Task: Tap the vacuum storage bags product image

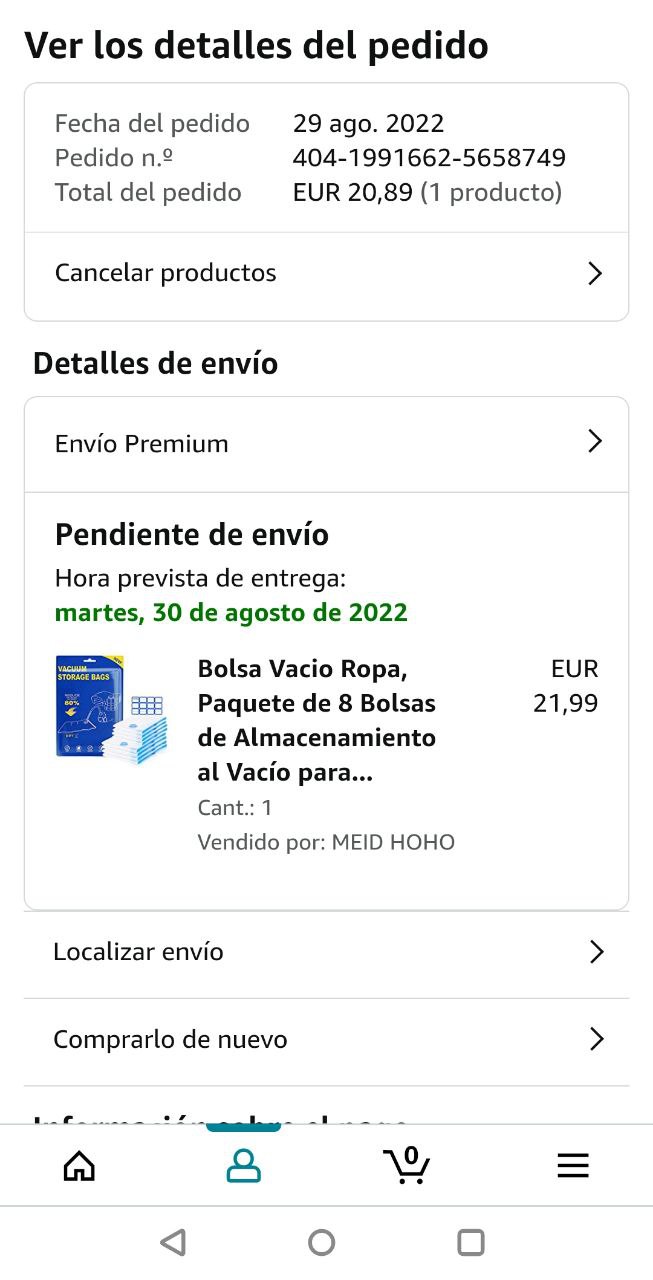Action: [111, 711]
